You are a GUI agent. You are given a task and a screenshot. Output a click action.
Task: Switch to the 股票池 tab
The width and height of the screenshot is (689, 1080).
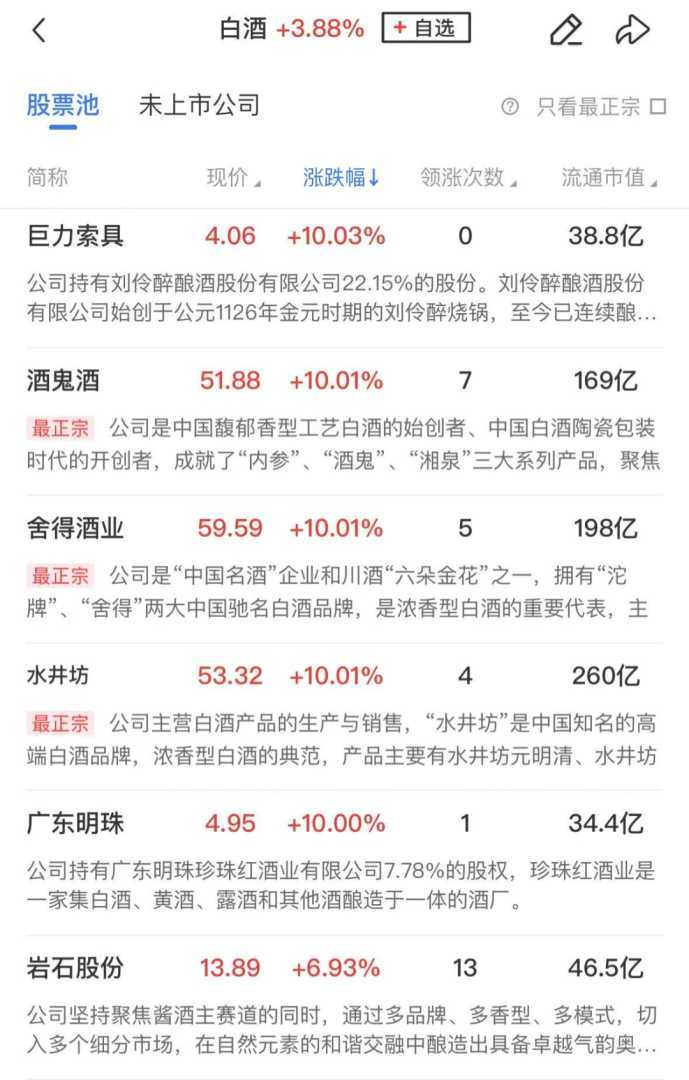coord(63,106)
